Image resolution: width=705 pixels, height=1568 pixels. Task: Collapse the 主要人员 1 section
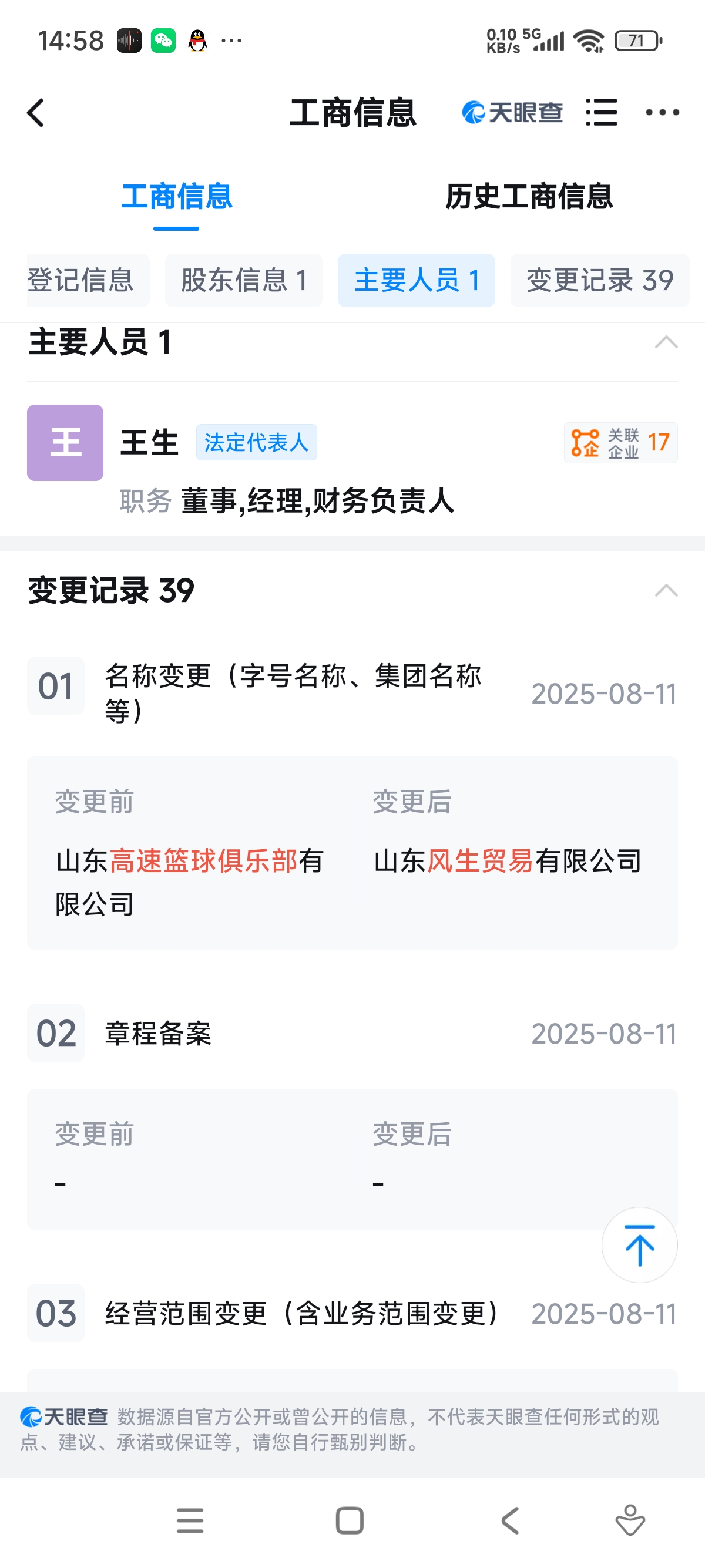tap(666, 342)
